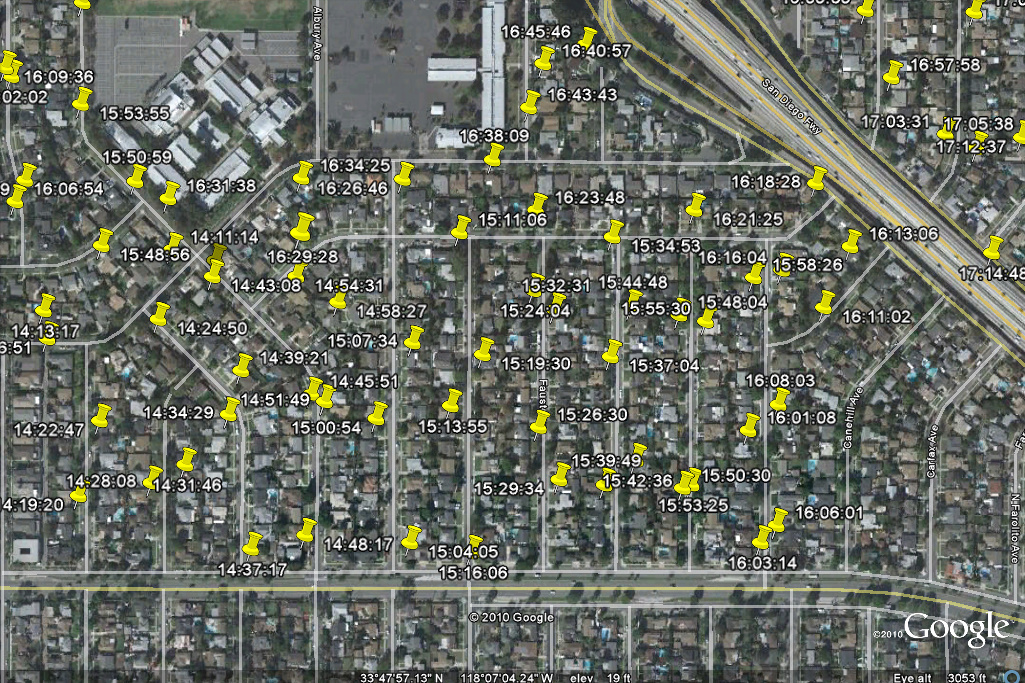The image size is (1025, 683).
Task: Select the placemark marked 14:22:47
Action: pos(101,415)
